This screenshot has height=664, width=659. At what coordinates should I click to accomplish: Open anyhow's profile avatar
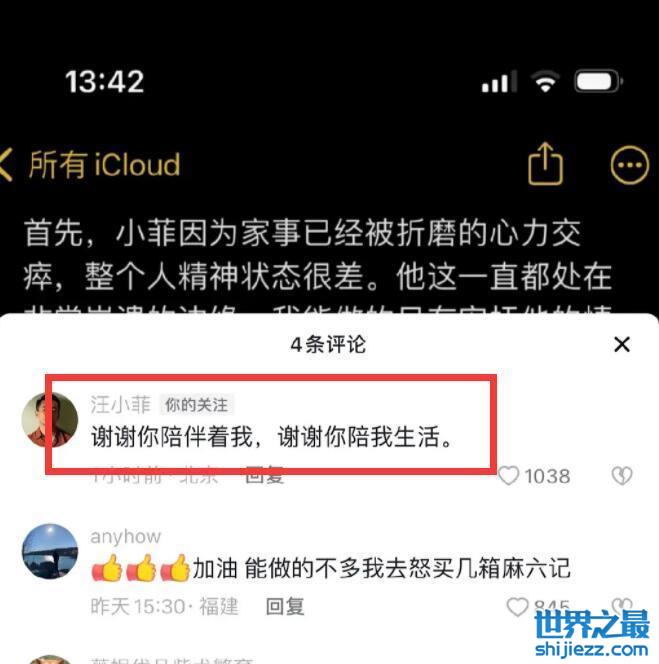[49, 551]
